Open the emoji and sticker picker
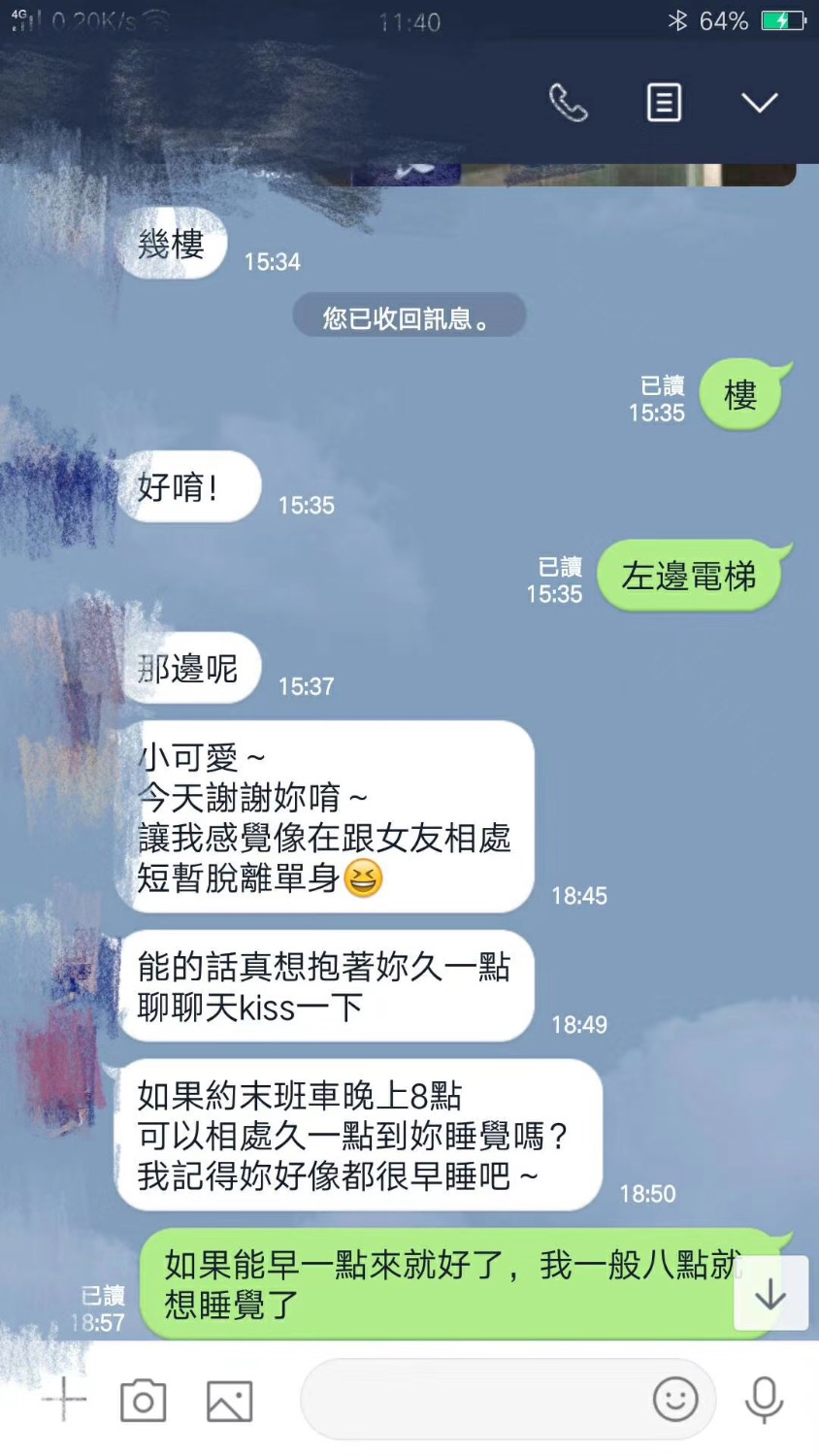This screenshot has height=1456, width=819. [676, 1399]
